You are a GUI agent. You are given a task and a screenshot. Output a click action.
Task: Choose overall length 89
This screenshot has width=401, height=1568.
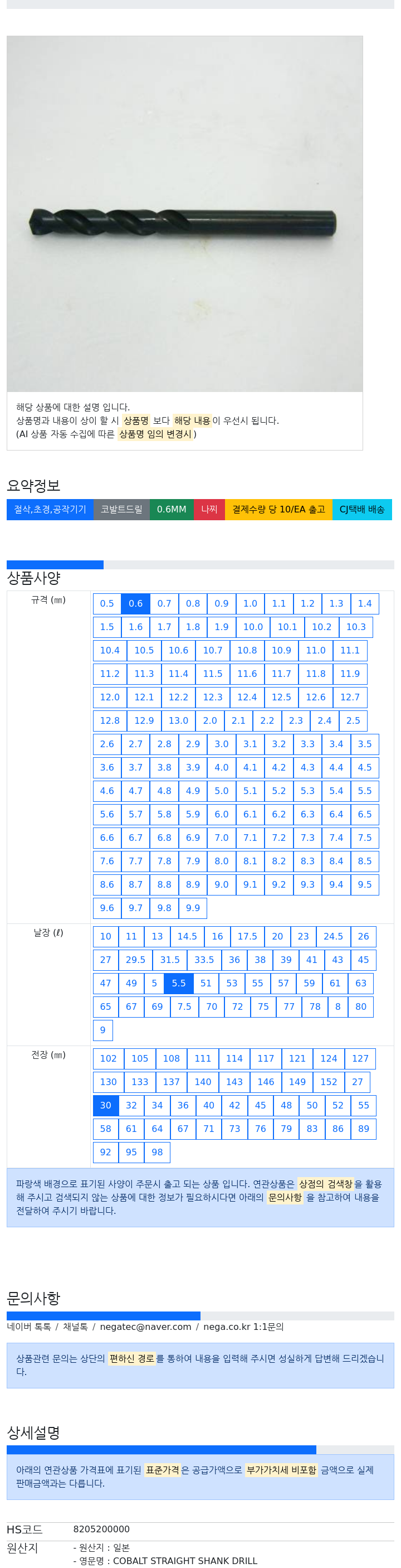tap(363, 1129)
